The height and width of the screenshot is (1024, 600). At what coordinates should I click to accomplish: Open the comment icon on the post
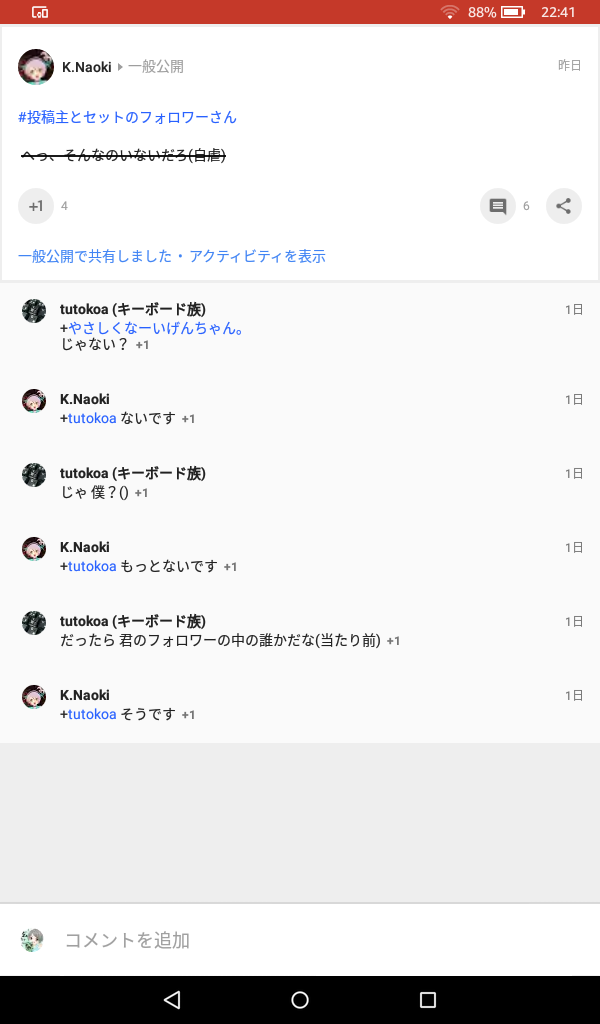coord(497,206)
